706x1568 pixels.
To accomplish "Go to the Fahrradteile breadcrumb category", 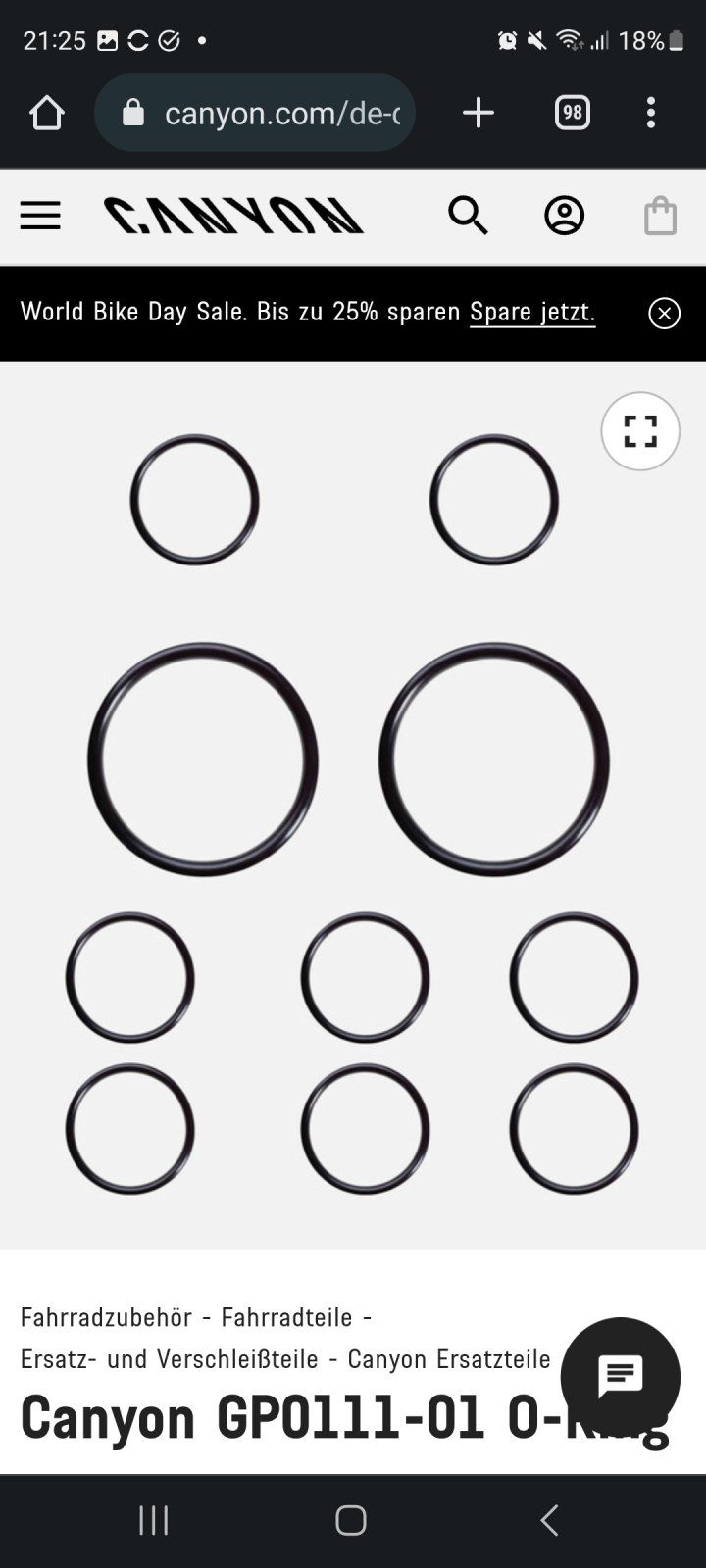I will [286, 1317].
